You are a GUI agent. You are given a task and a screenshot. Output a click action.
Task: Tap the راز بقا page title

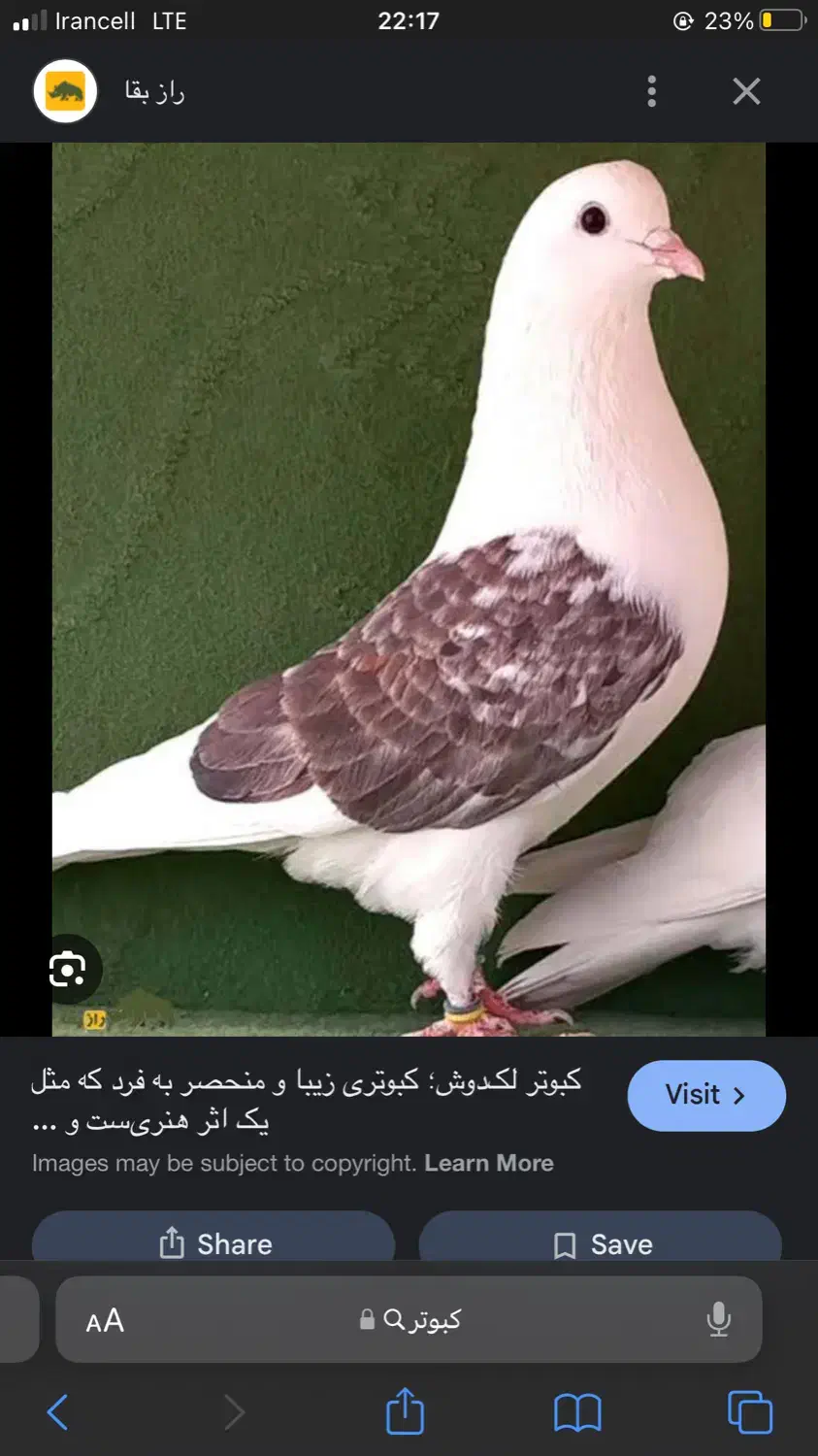[x=155, y=90]
